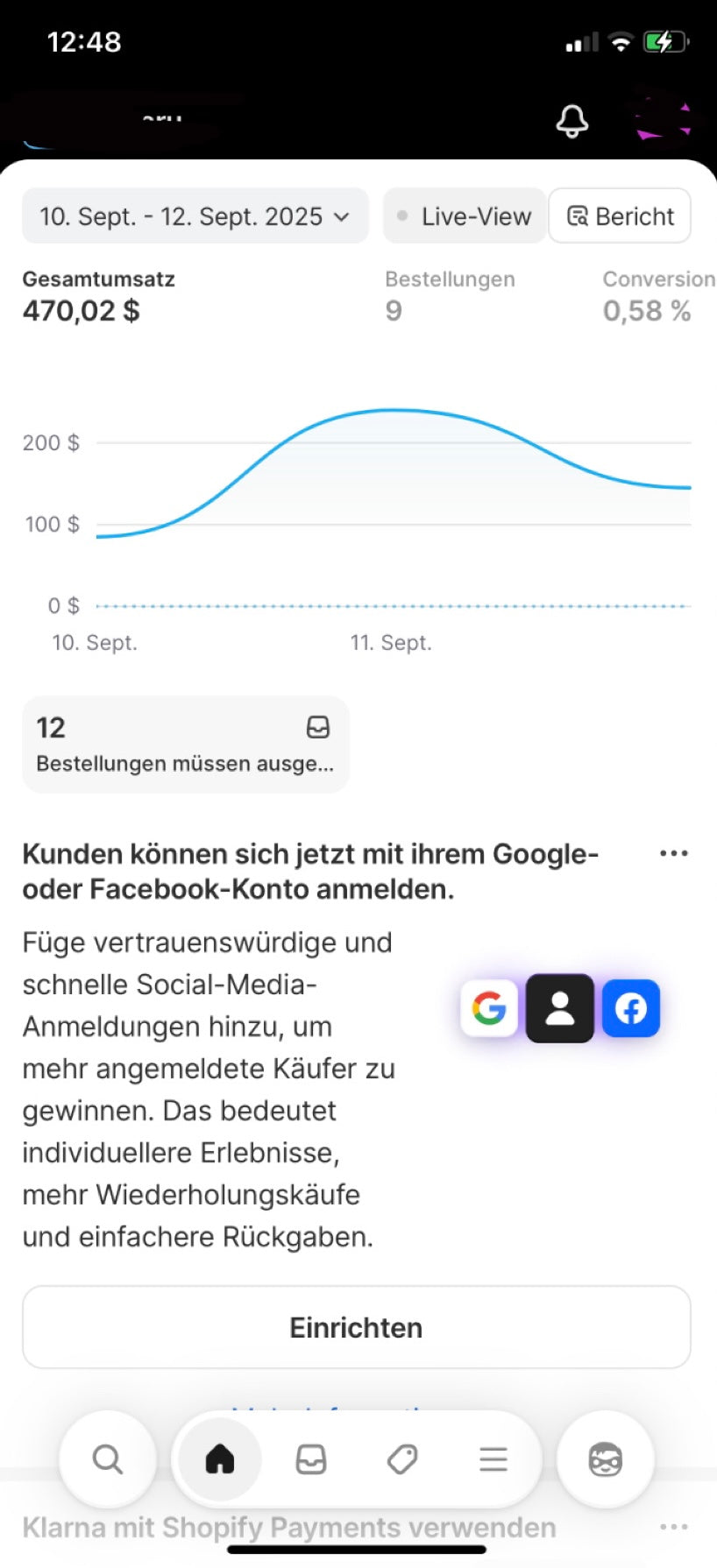Go to the Home tab
The image size is (717, 1568).
coord(220,1459)
